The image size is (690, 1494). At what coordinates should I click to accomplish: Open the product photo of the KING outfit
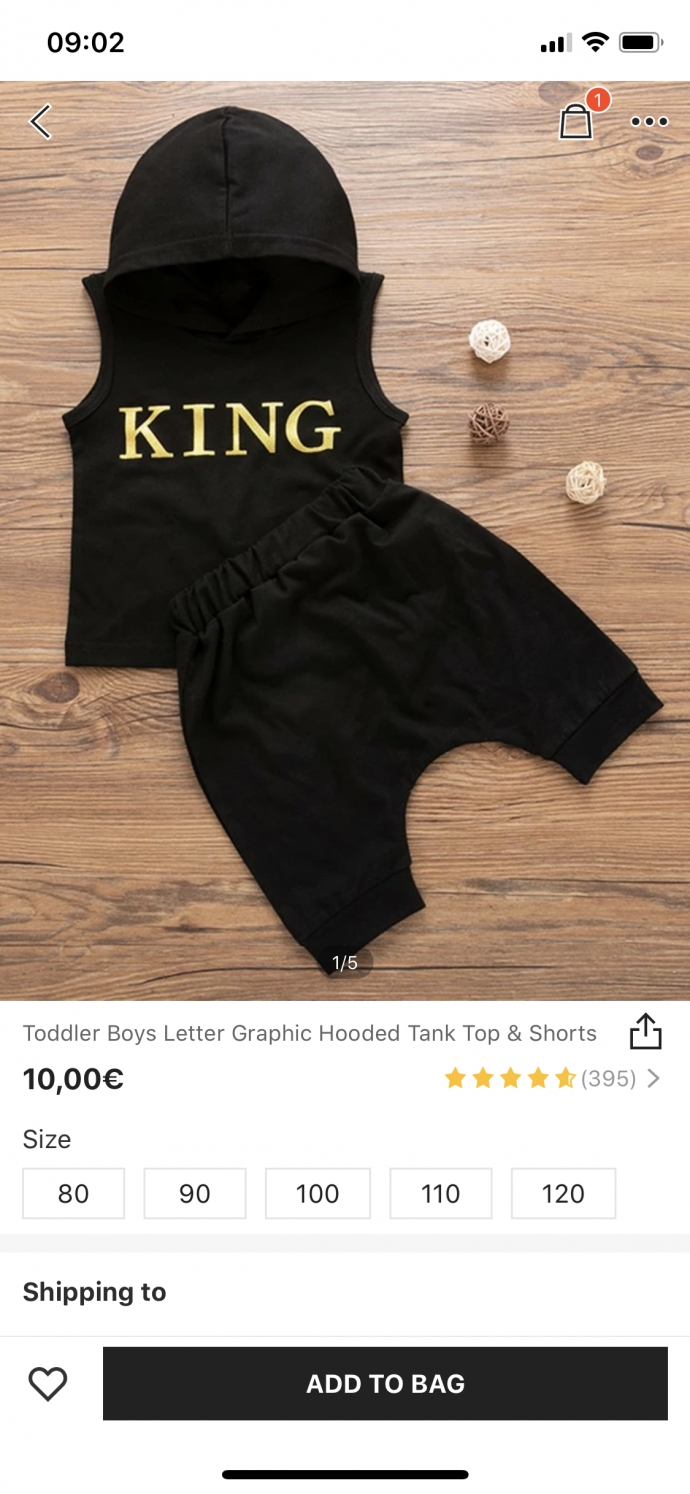pyautogui.click(x=345, y=540)
